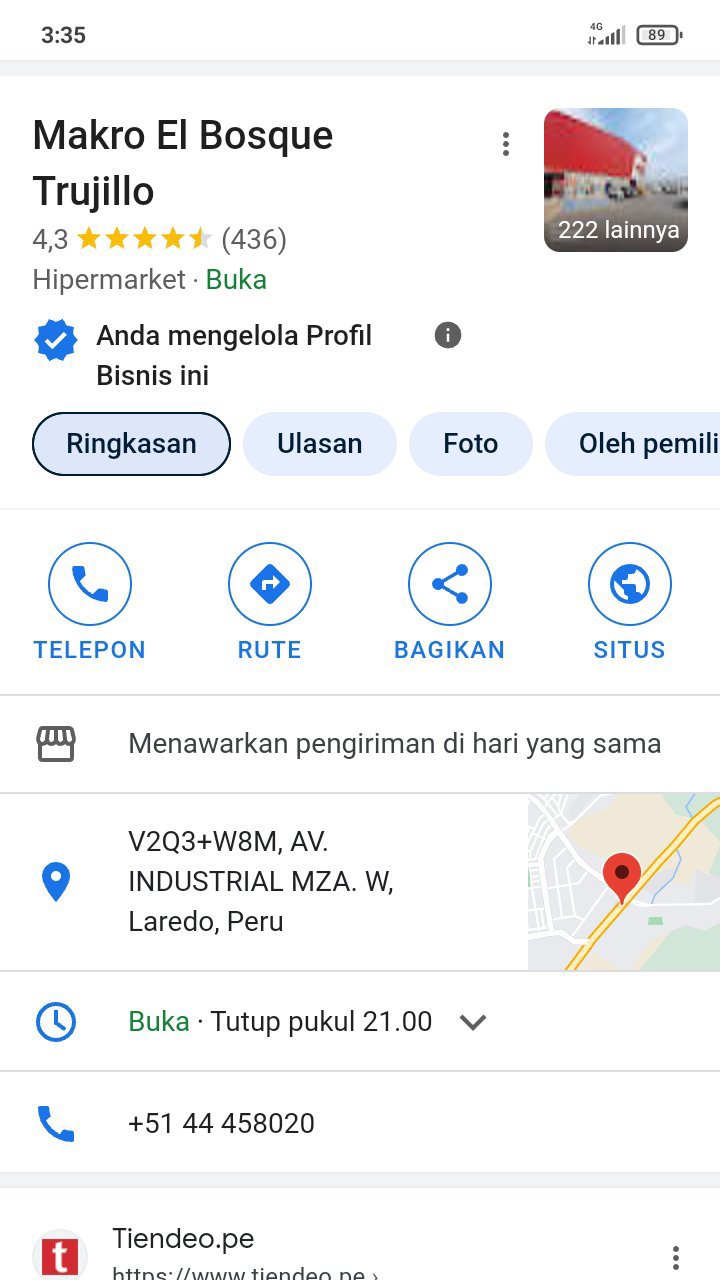Open the overflow menu beside the business name

[x=506, y=144]
